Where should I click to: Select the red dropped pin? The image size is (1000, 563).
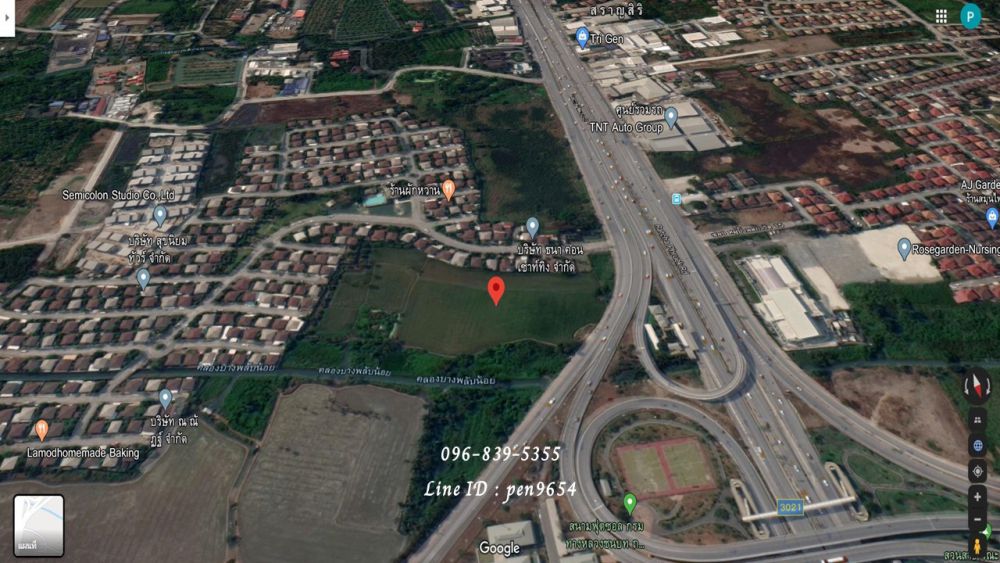tap(496, 291)
